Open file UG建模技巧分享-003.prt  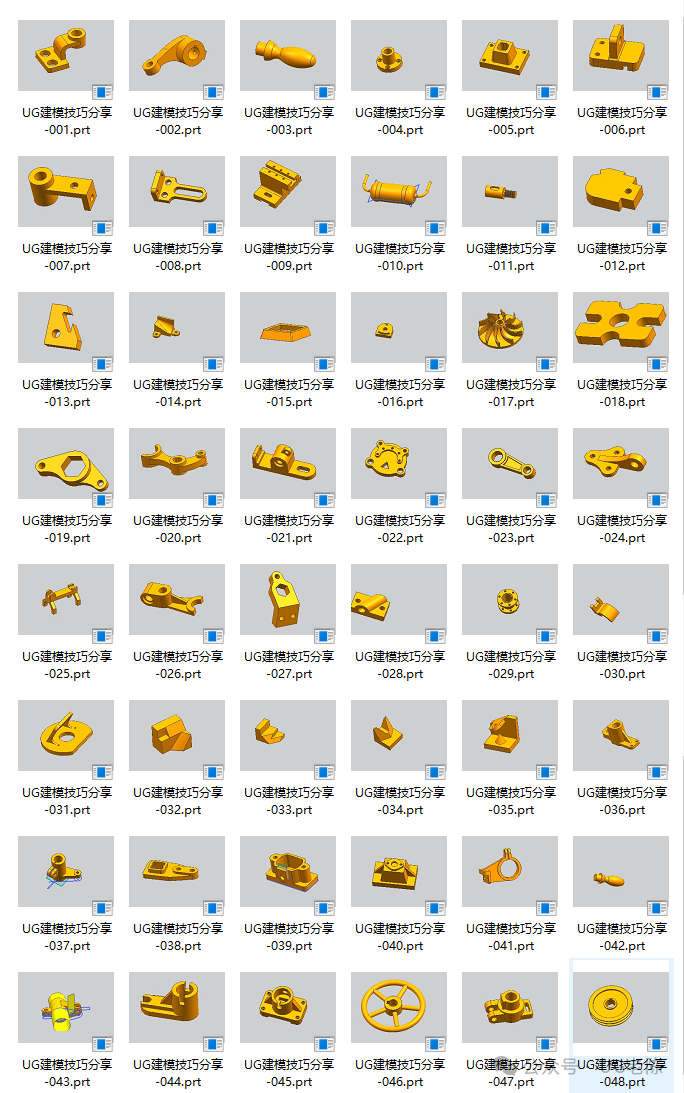(288, 56)
